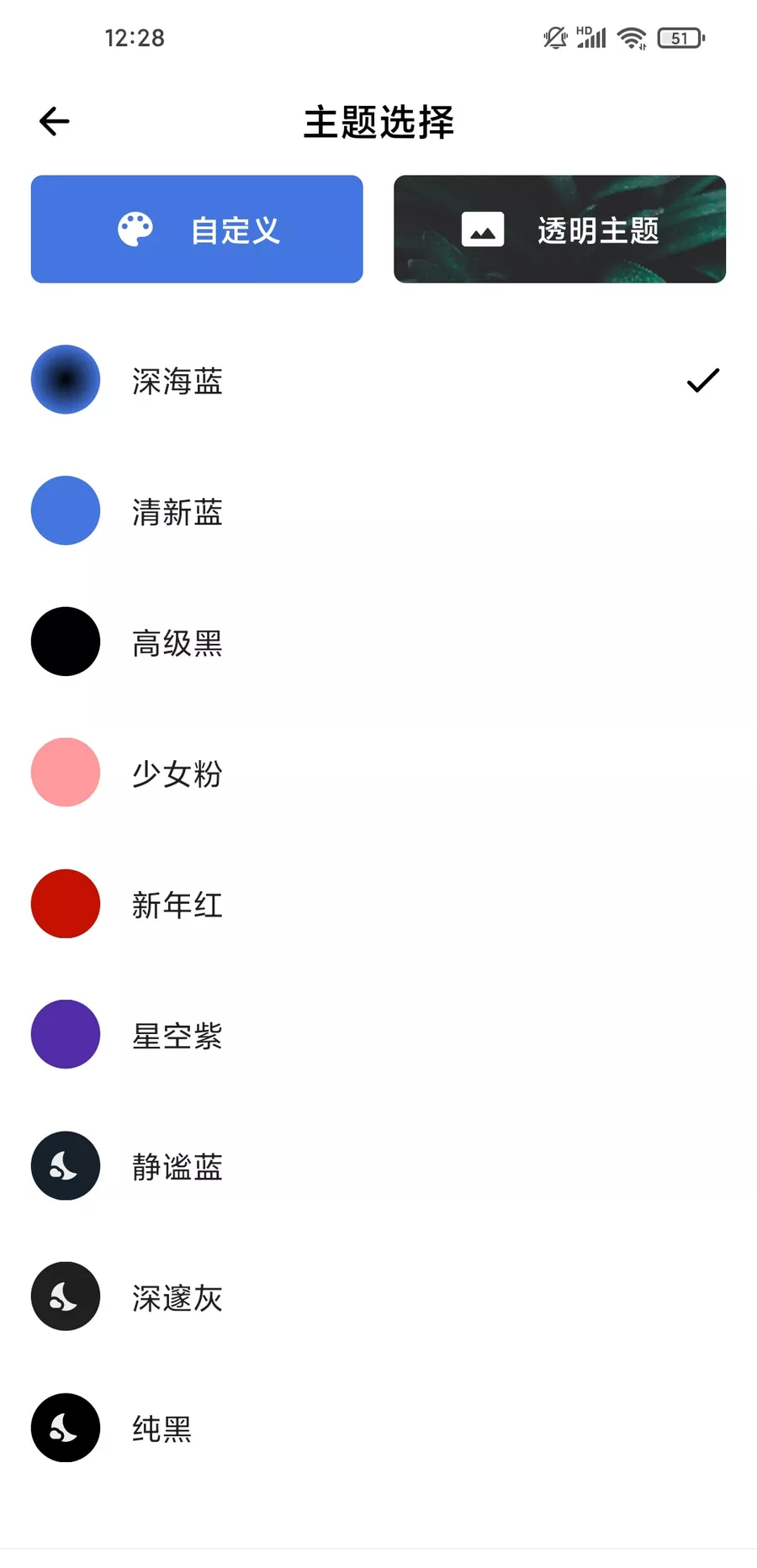The height and width of the screenshot is (1568, 757).
Task: Tap the red circle of 新年红
Action: [x=65, y=904]
